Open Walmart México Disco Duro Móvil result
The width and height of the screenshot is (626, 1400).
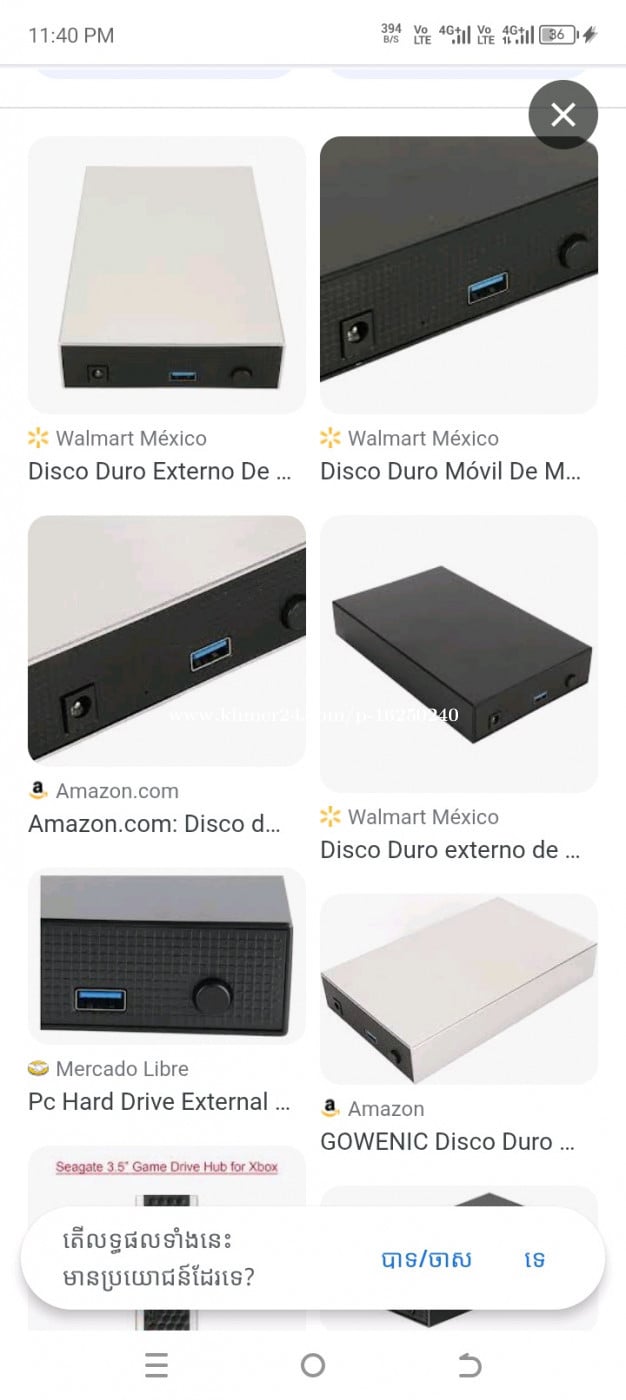click(458, 275)
